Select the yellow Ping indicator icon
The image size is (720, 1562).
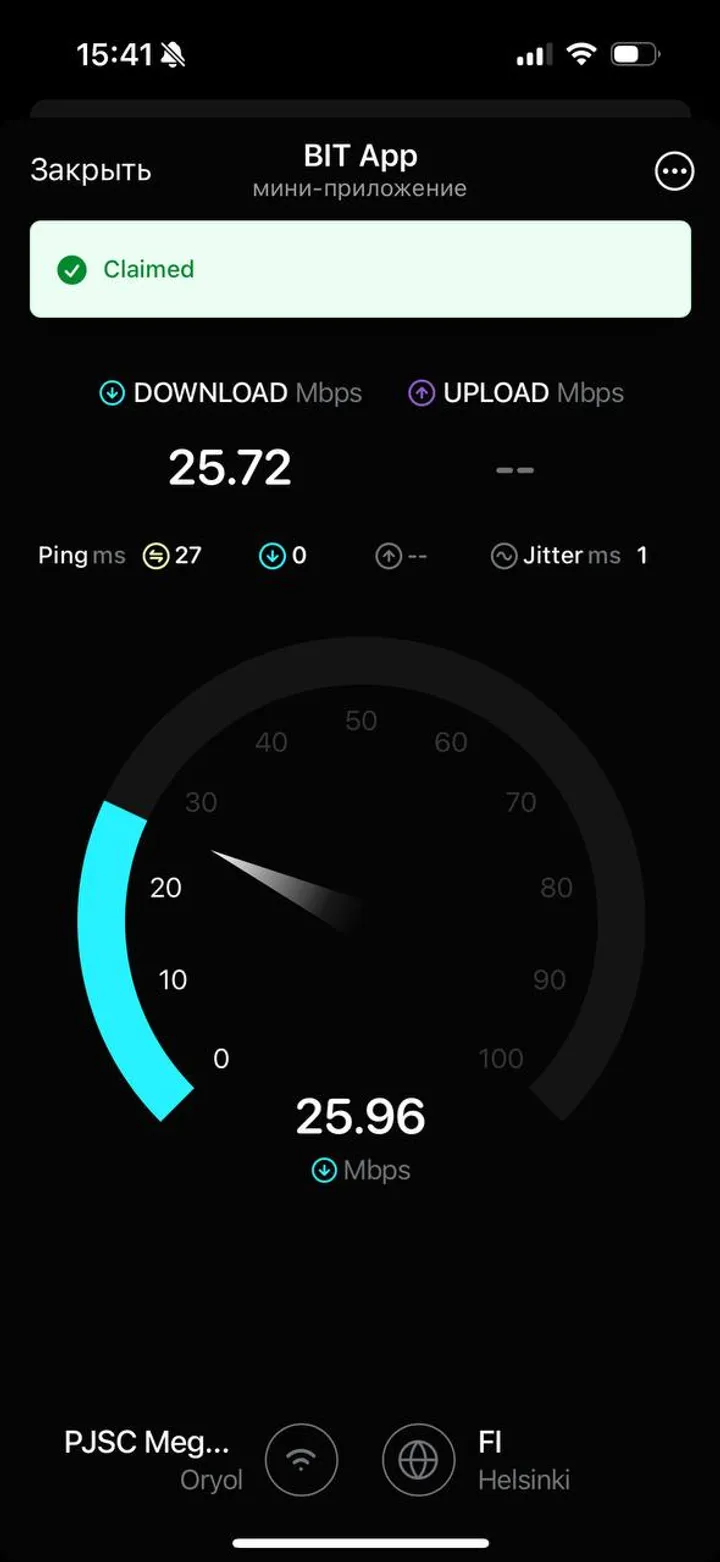155,555
